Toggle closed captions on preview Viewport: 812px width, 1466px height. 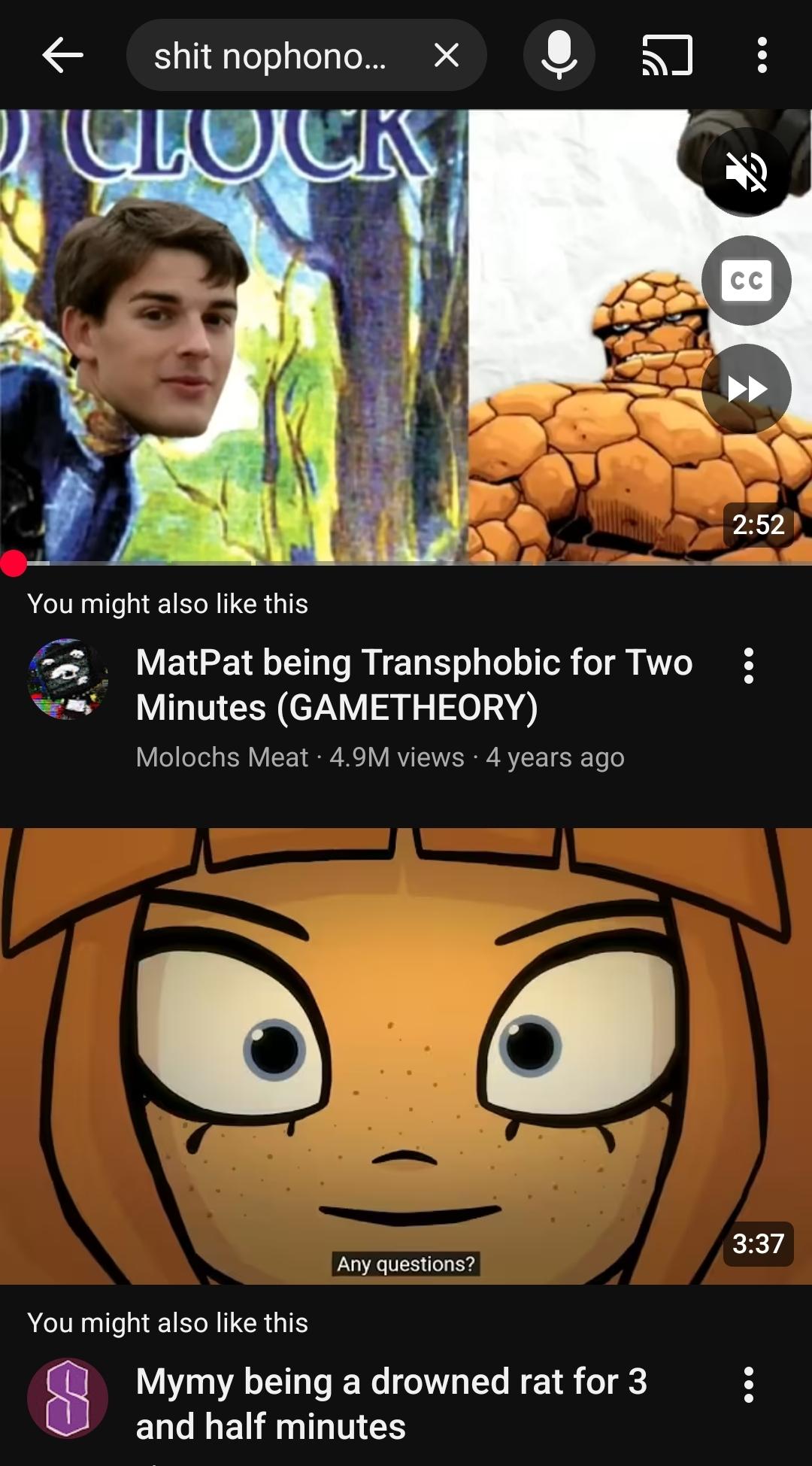point(746,281)
